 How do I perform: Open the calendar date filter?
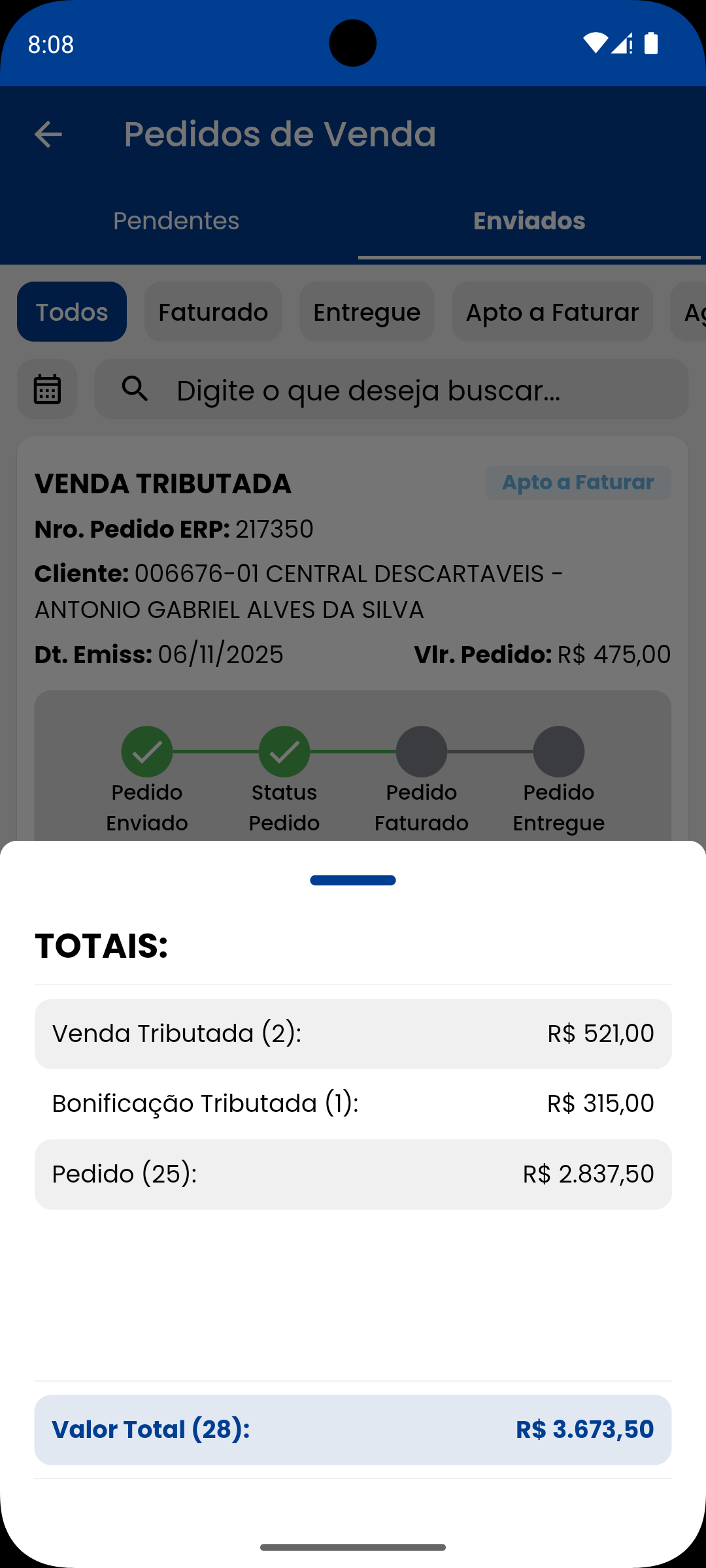tap(47, 389)
